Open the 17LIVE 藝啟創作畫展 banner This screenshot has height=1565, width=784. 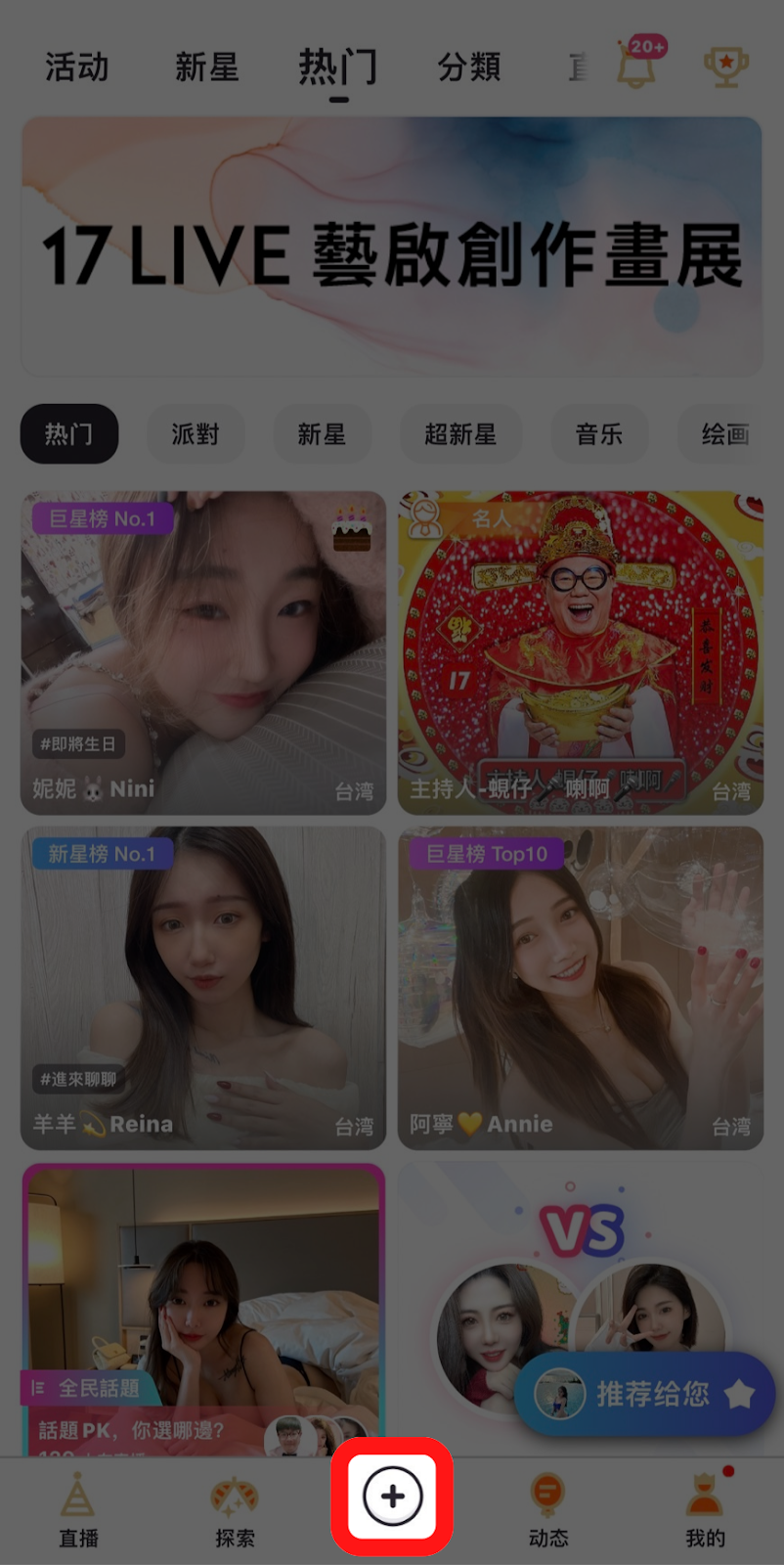pyautogui.click(x=392, y=246)
